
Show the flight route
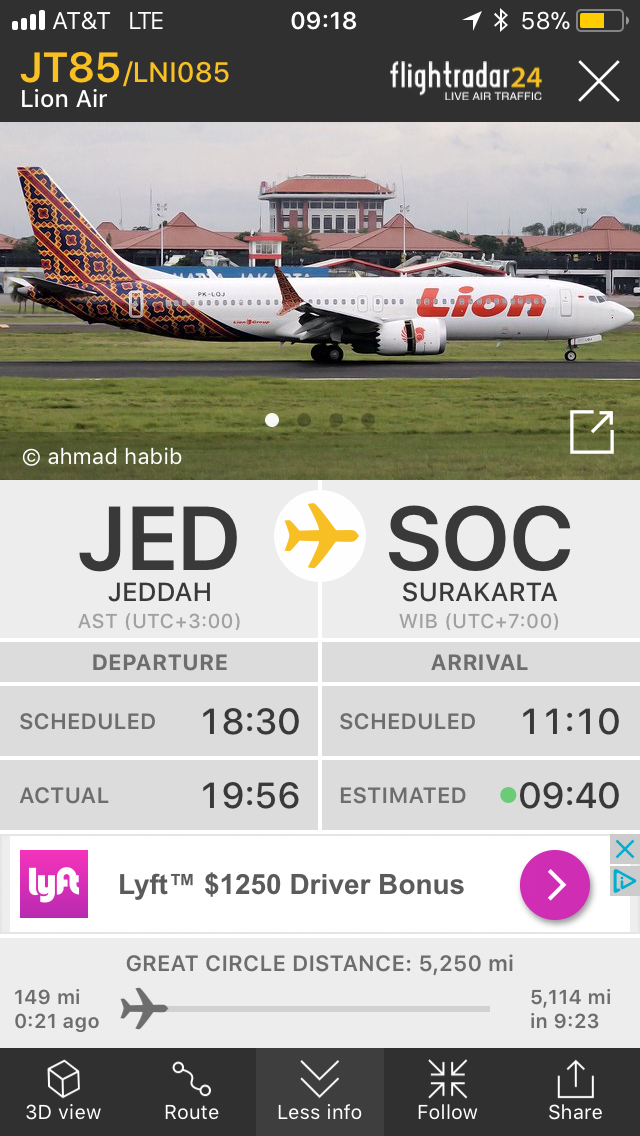click(191, 1091)
